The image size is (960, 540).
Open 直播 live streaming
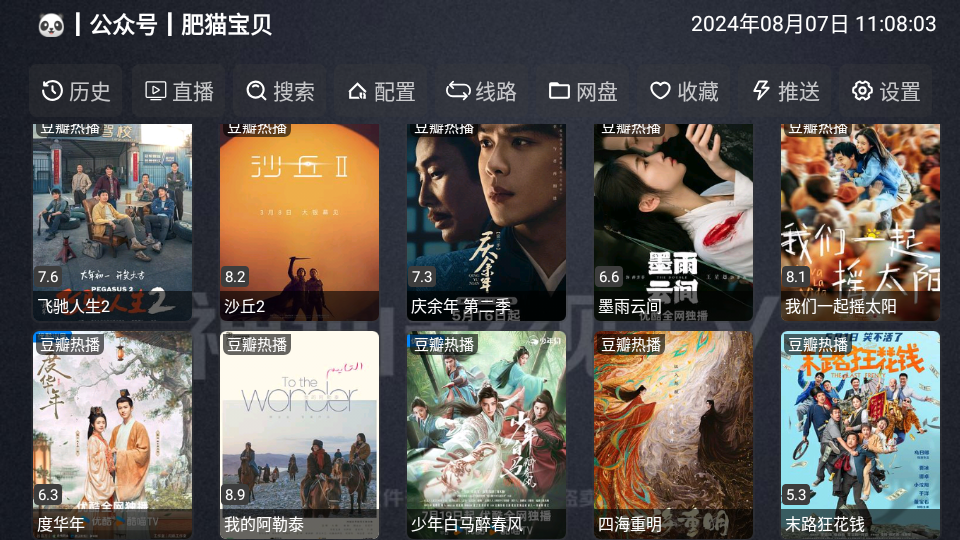(x=180, y=92)
